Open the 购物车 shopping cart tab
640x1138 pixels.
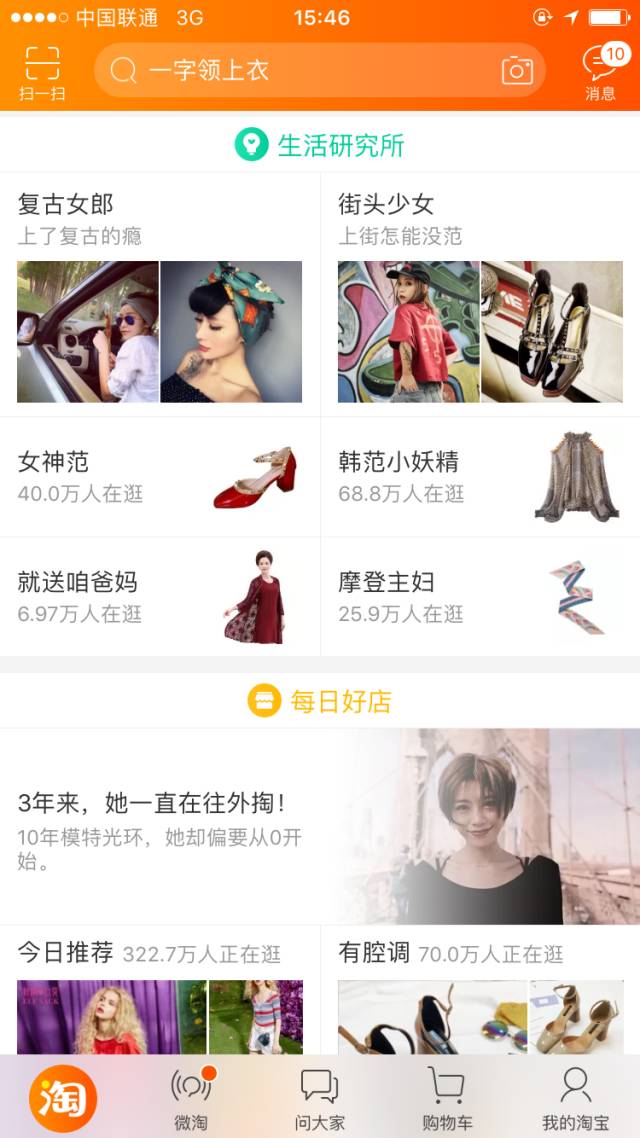coord(446,1098)
